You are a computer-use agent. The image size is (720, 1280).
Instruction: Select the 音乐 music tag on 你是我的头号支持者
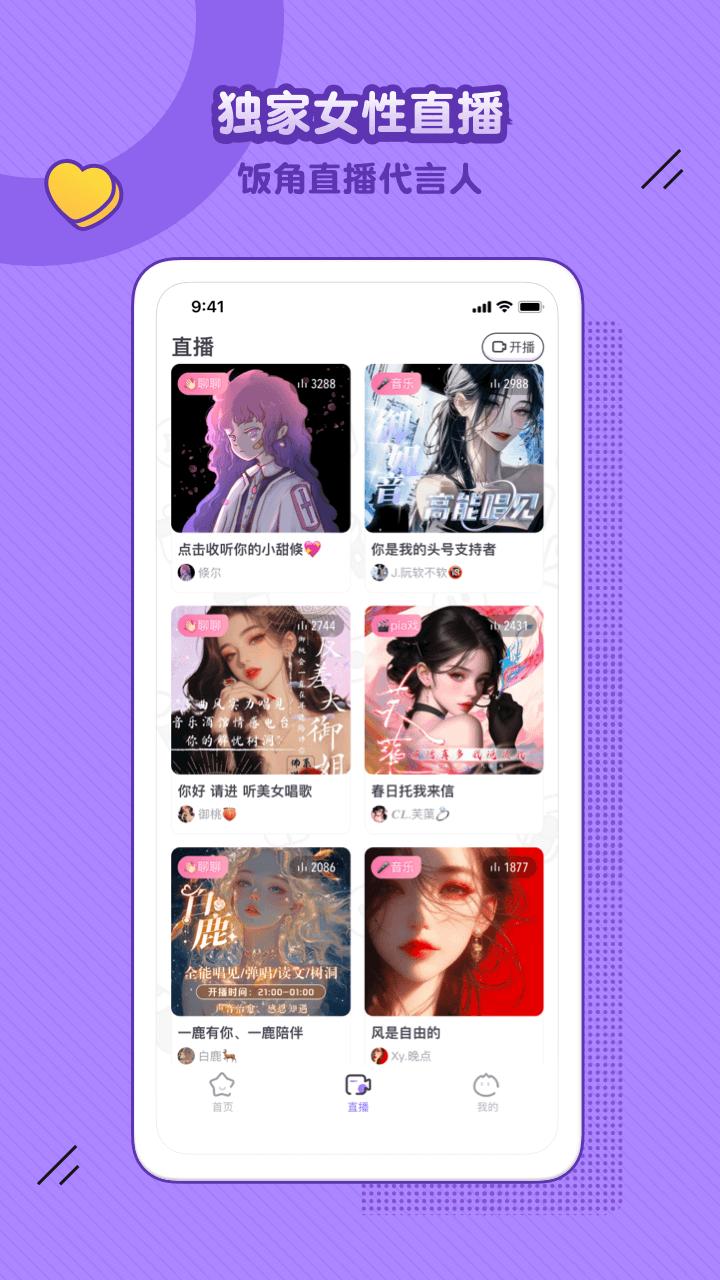point(397,383)
